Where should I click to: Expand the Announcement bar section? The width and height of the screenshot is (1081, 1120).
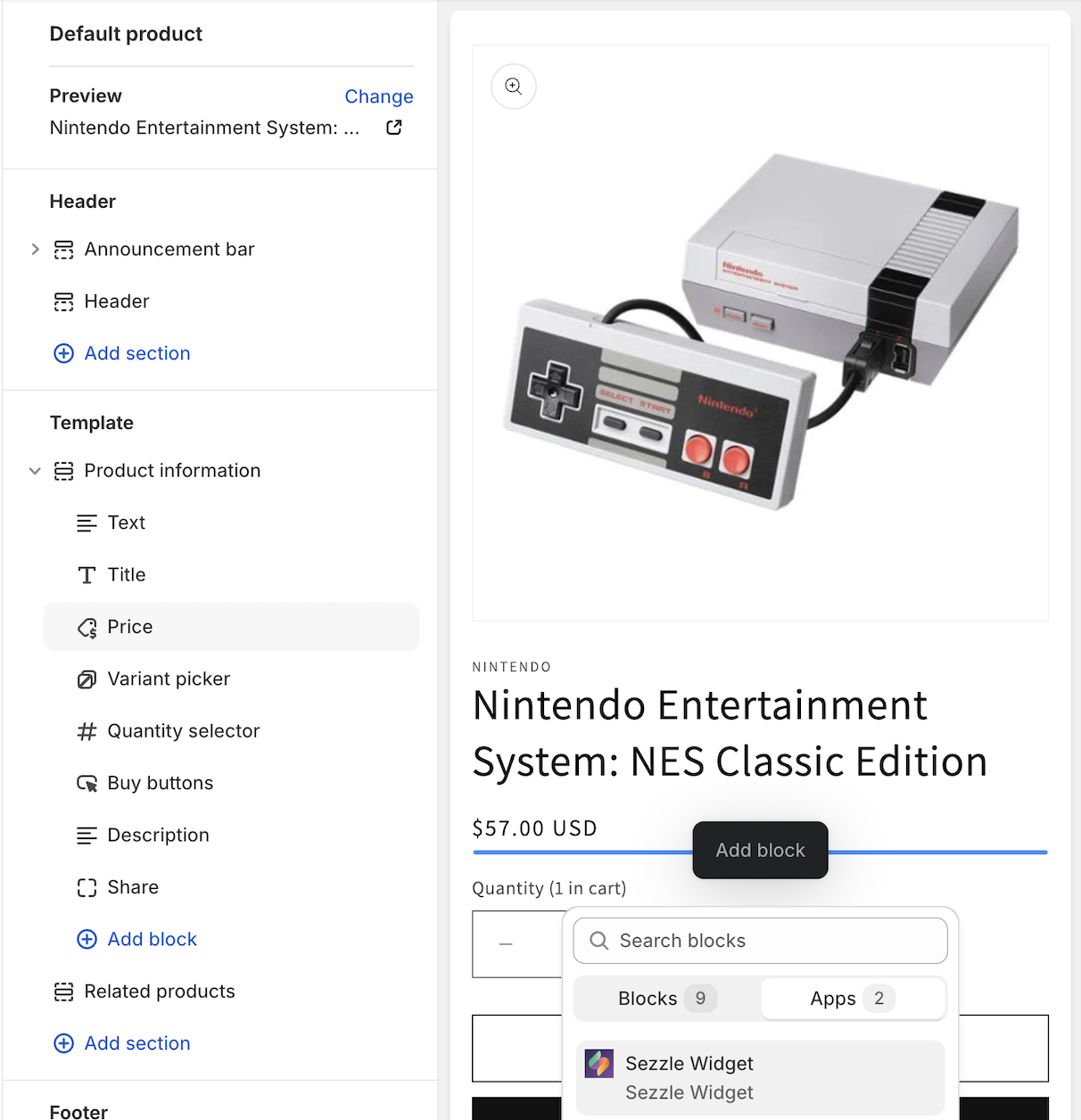(x=35, y=250)
